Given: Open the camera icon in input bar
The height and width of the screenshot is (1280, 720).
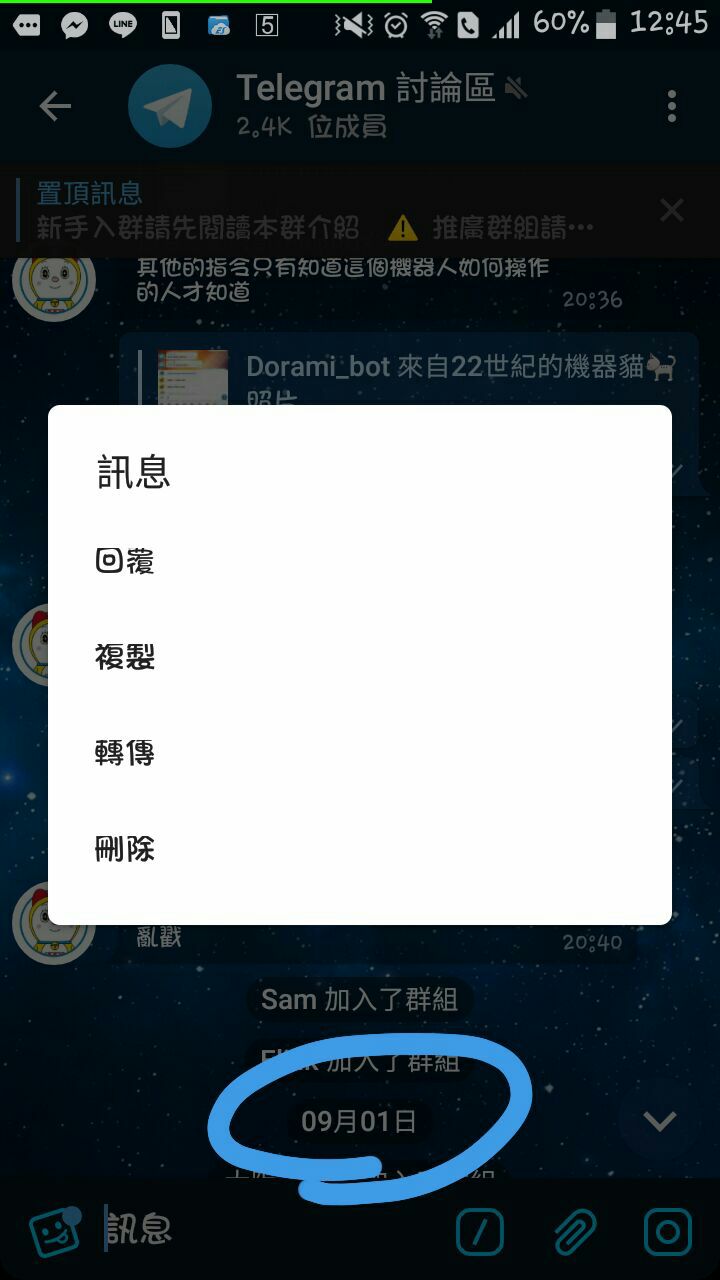Looking at the screenshot, I should (x=667, y=1232).
